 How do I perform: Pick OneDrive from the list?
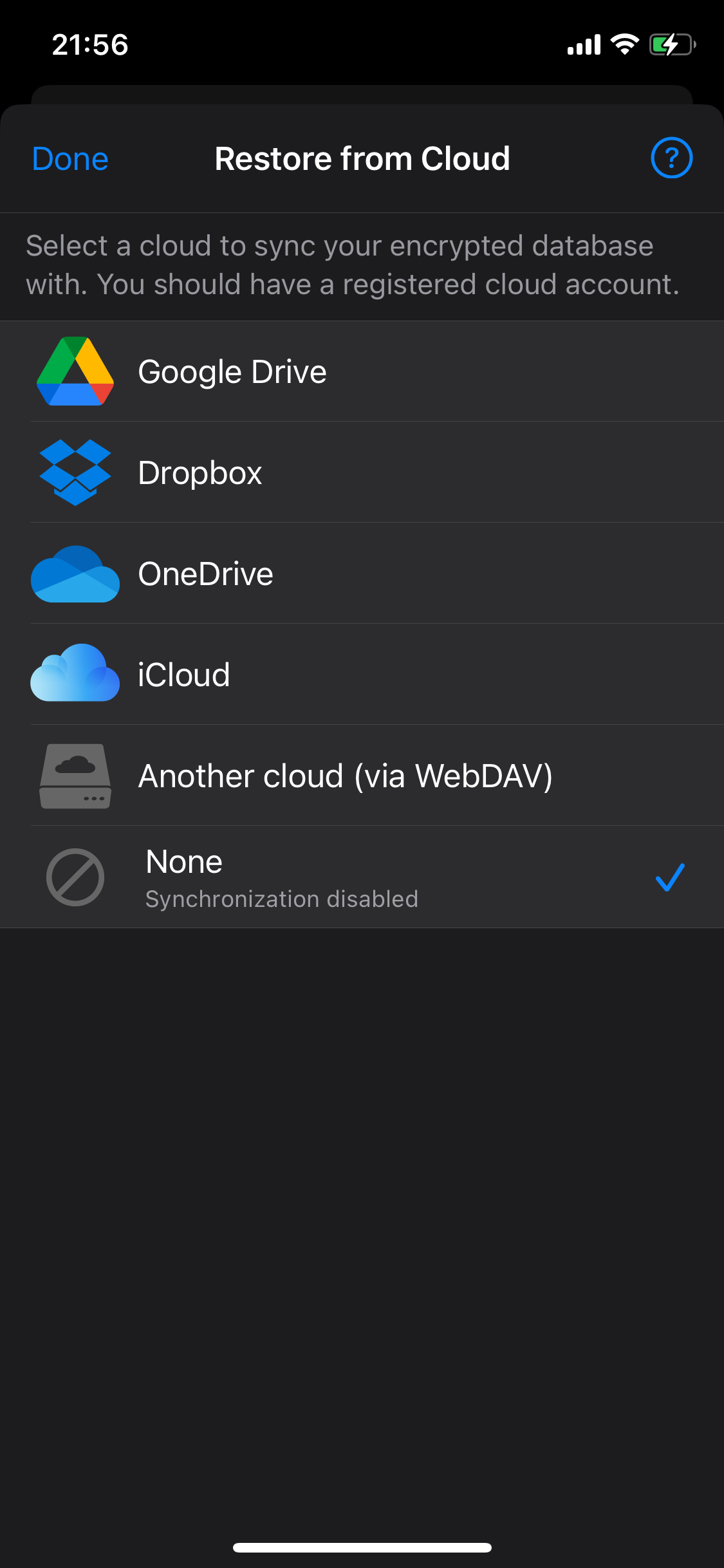362,574
